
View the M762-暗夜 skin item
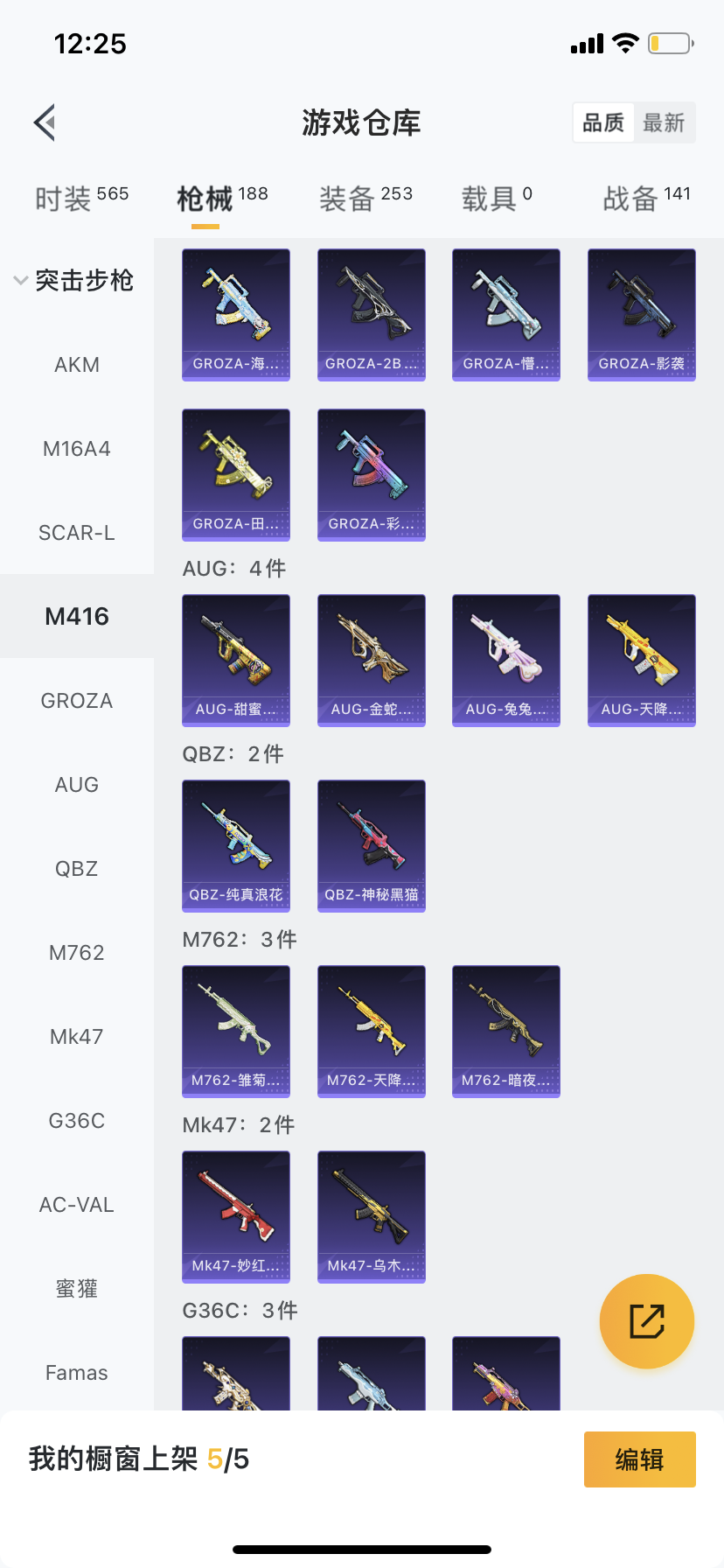[505, 1032]
